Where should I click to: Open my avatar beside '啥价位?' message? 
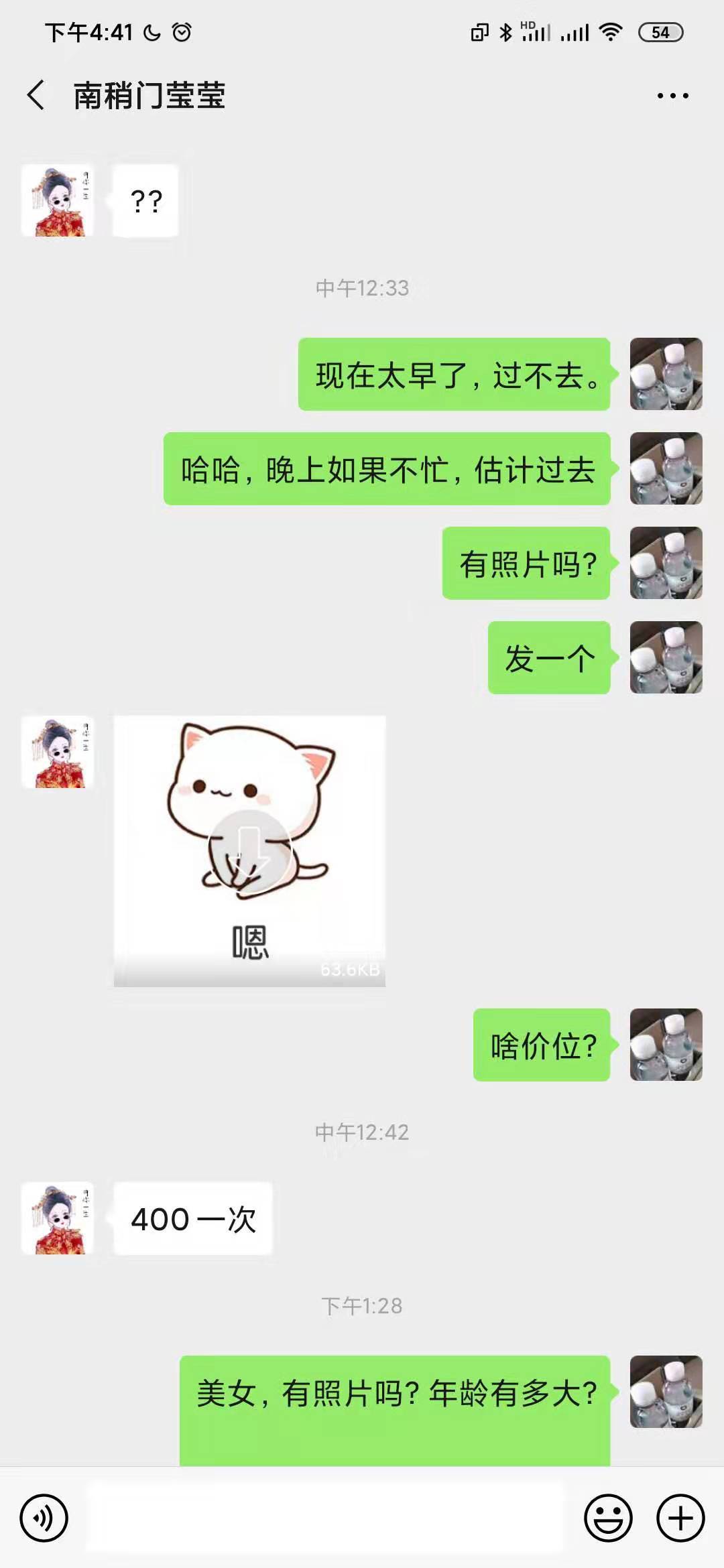click(x=666, y=1045)
